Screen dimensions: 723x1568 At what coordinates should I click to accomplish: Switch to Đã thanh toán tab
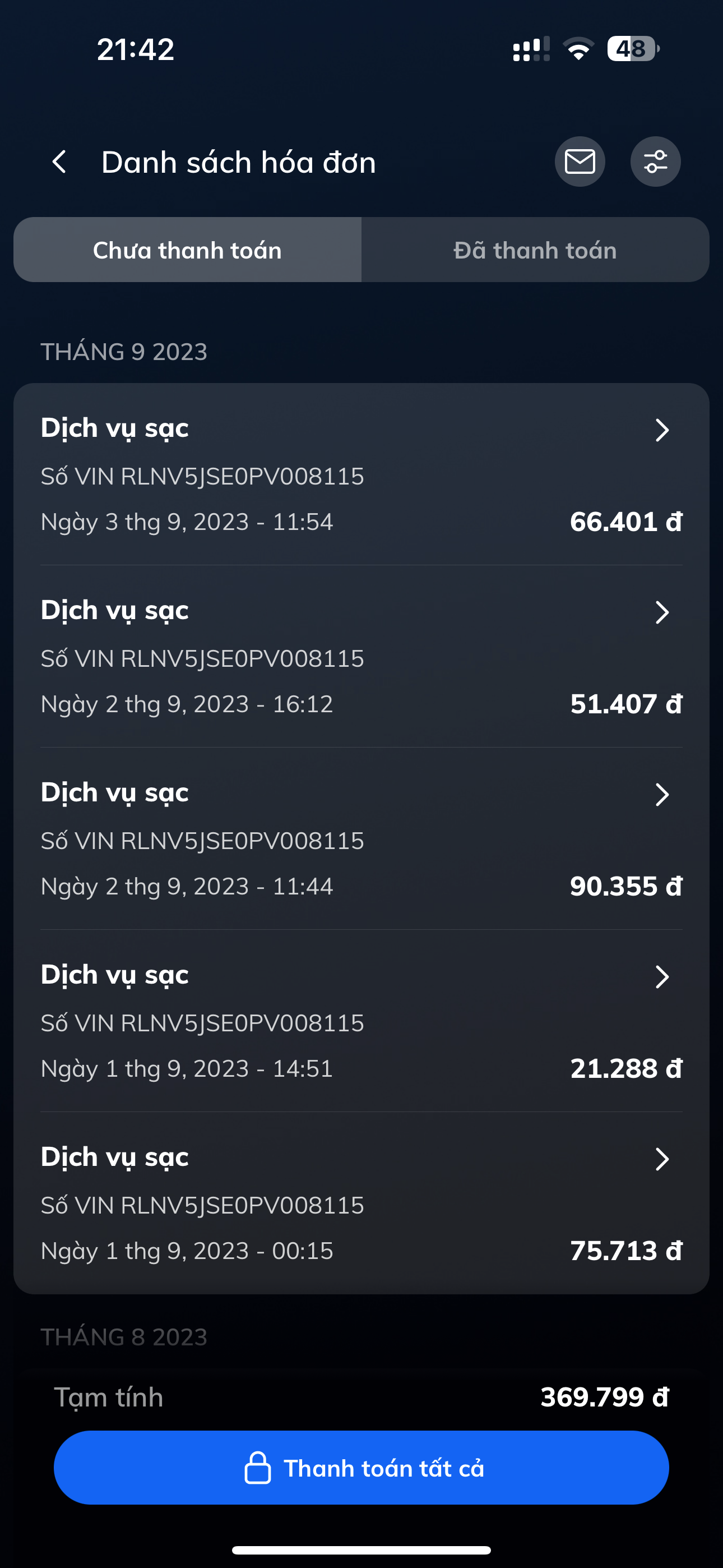pos(535,250)
